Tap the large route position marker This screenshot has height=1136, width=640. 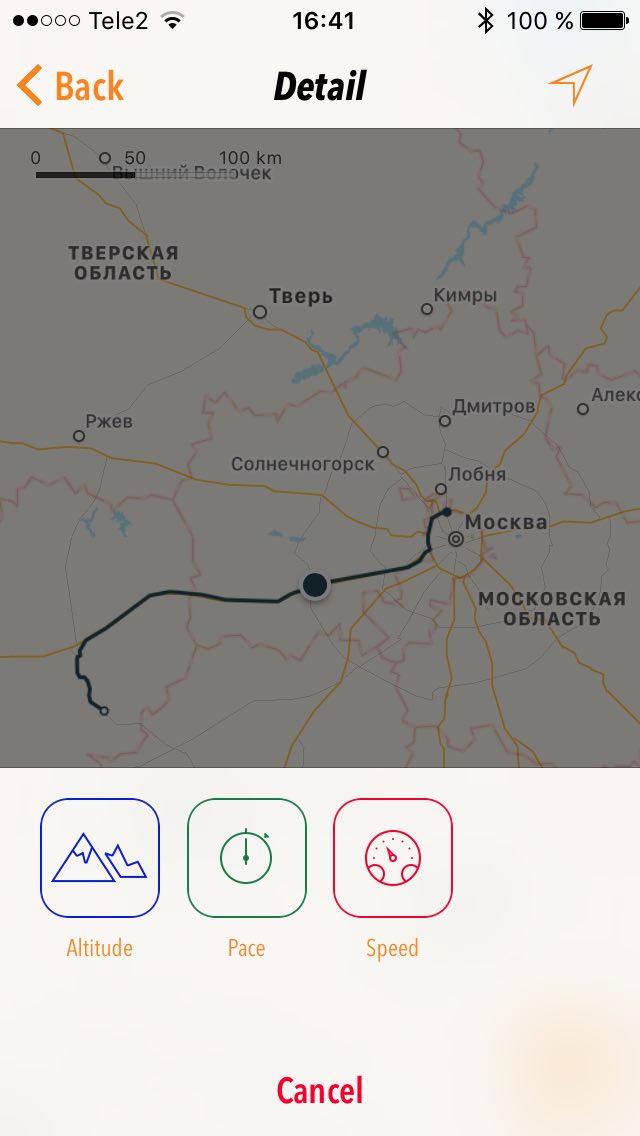(x=315, y=585)
